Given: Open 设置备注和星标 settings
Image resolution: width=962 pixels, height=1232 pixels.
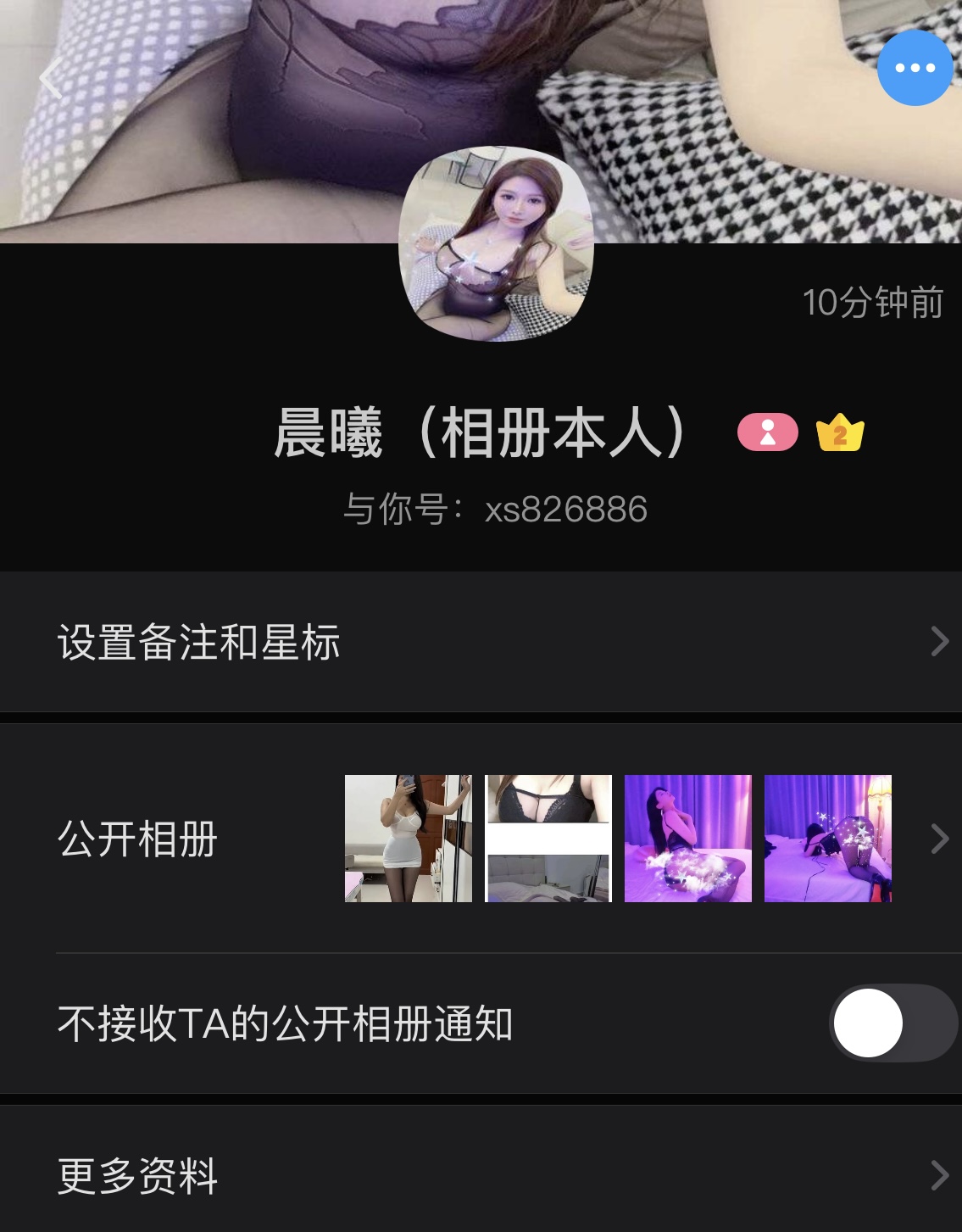Looking at the screenshot, I should click(481, 642).
